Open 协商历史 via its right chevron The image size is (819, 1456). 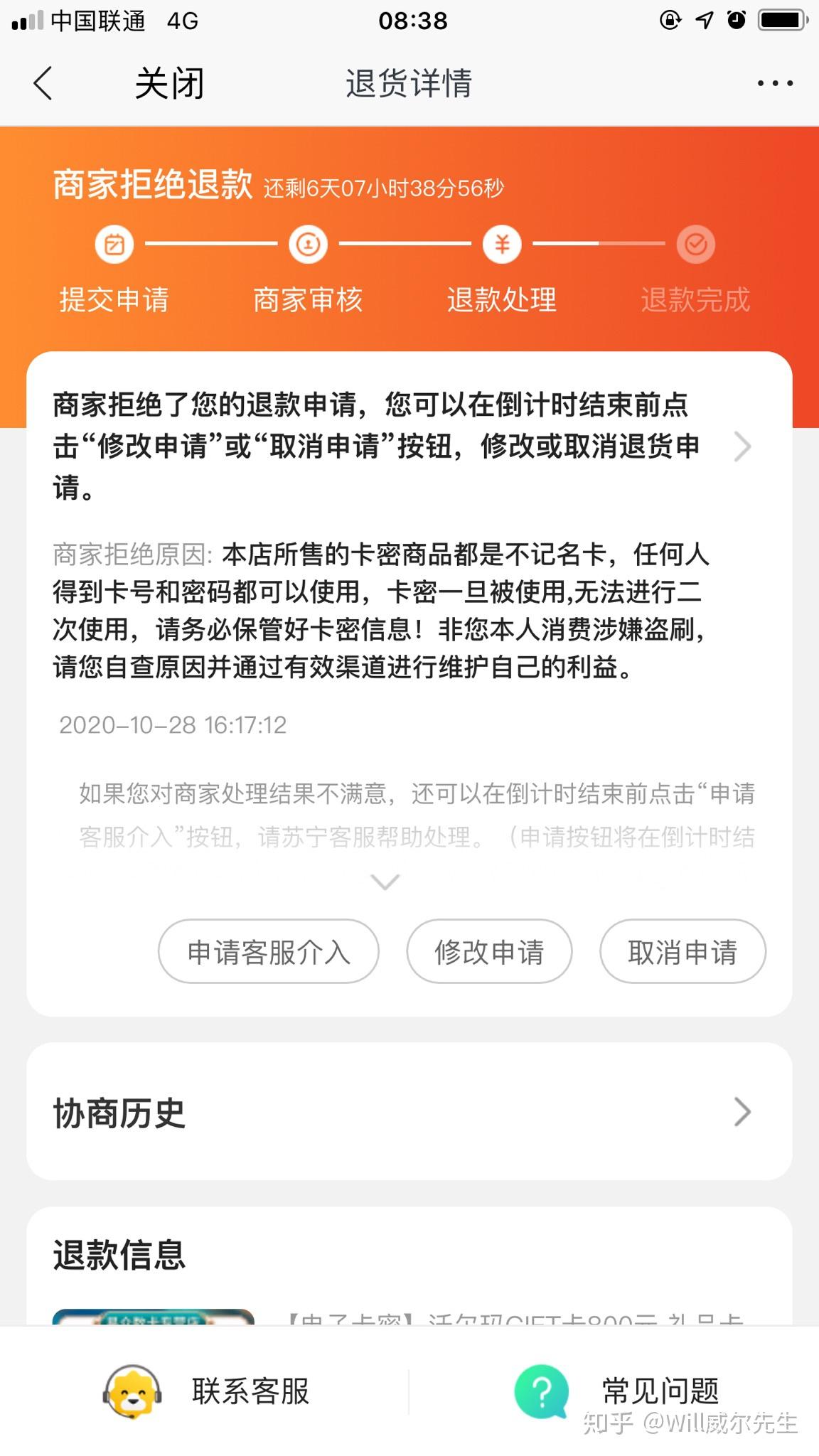pos(744,1111)
